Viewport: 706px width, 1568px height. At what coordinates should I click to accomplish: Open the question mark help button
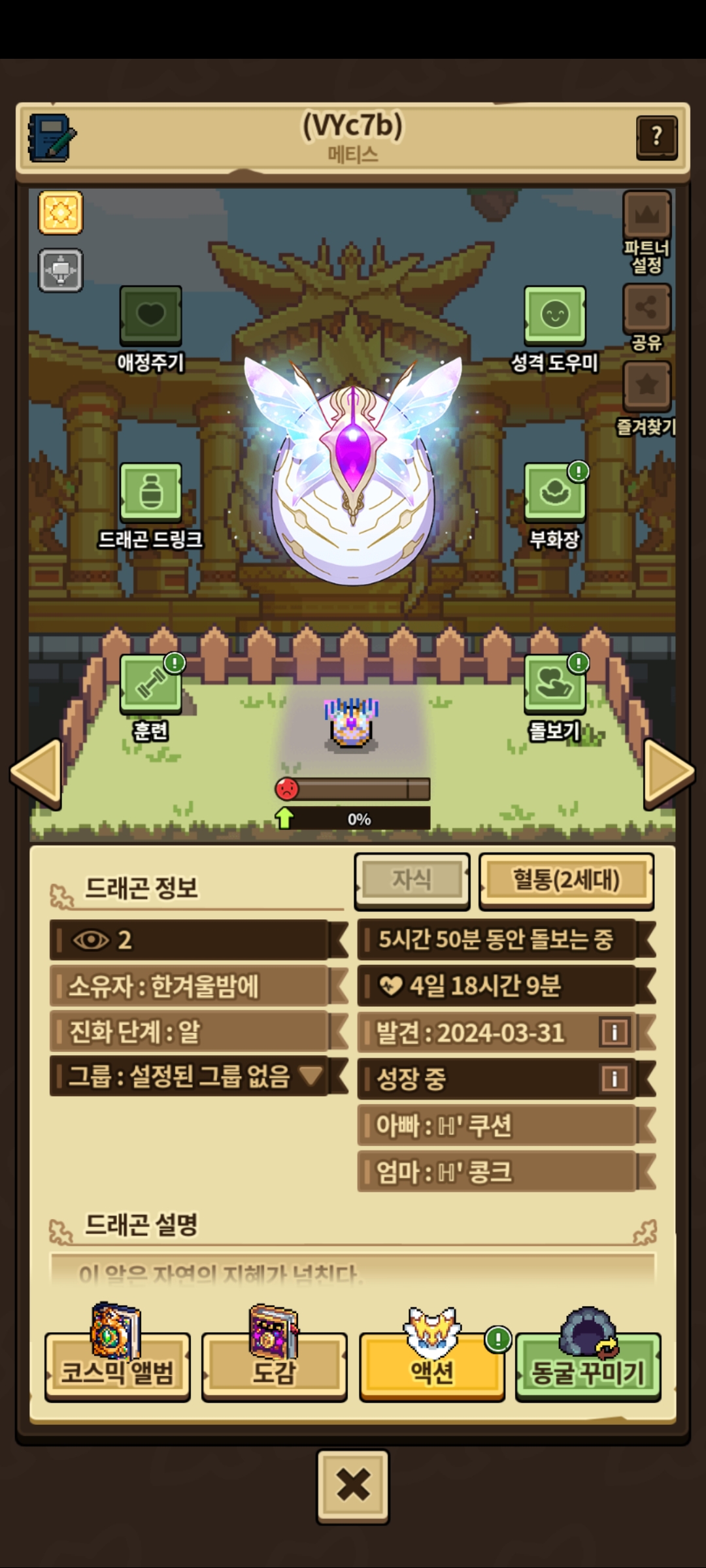[x=656, y=137]
